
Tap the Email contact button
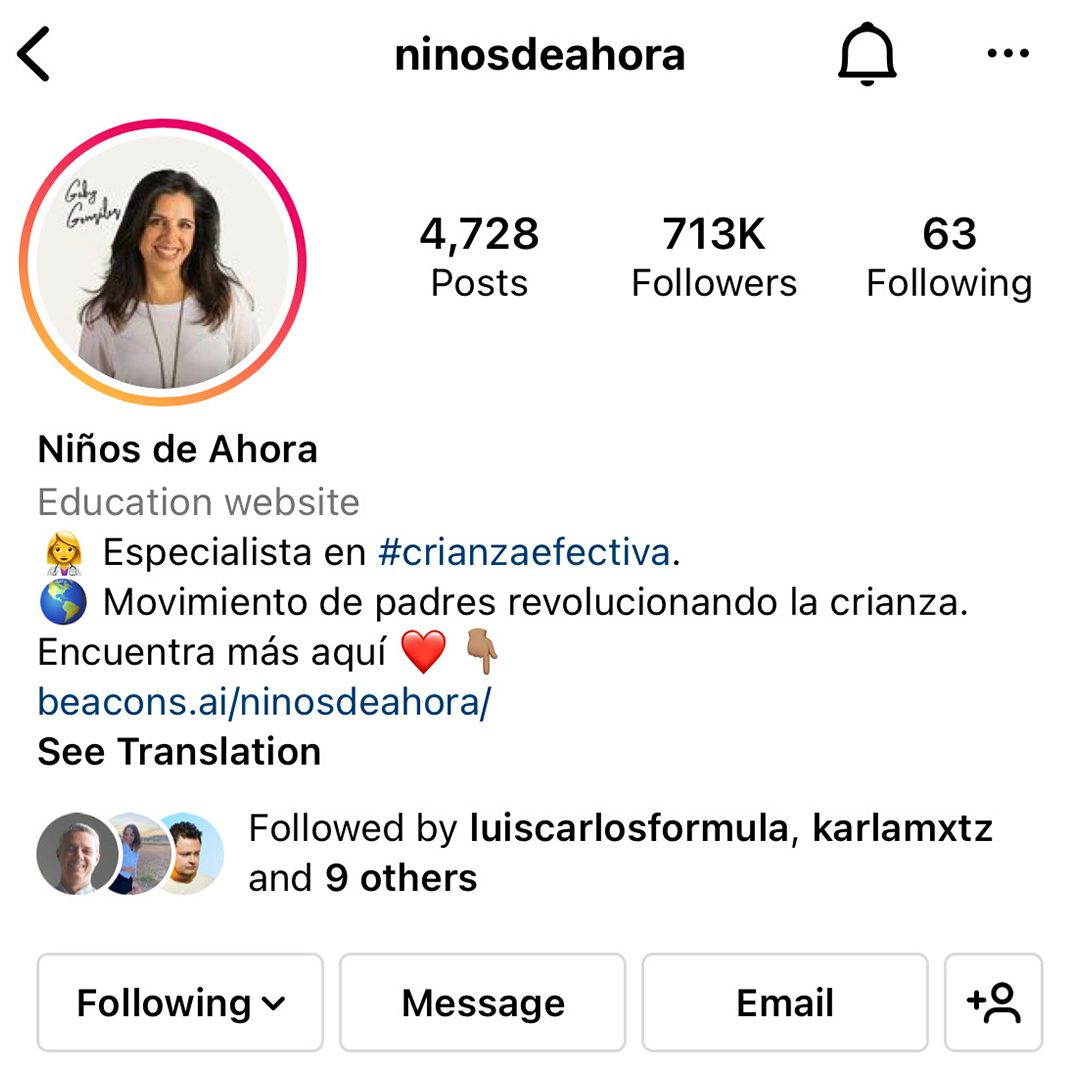(x=785, y=1002)
